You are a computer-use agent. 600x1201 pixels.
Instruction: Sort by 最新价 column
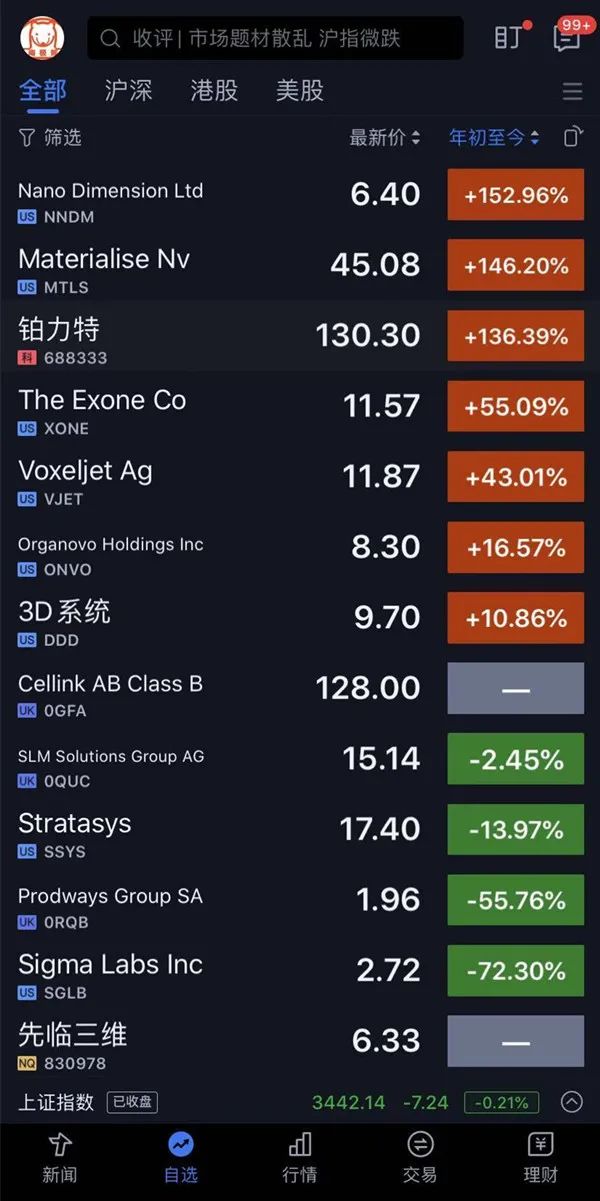pos(384,138)
